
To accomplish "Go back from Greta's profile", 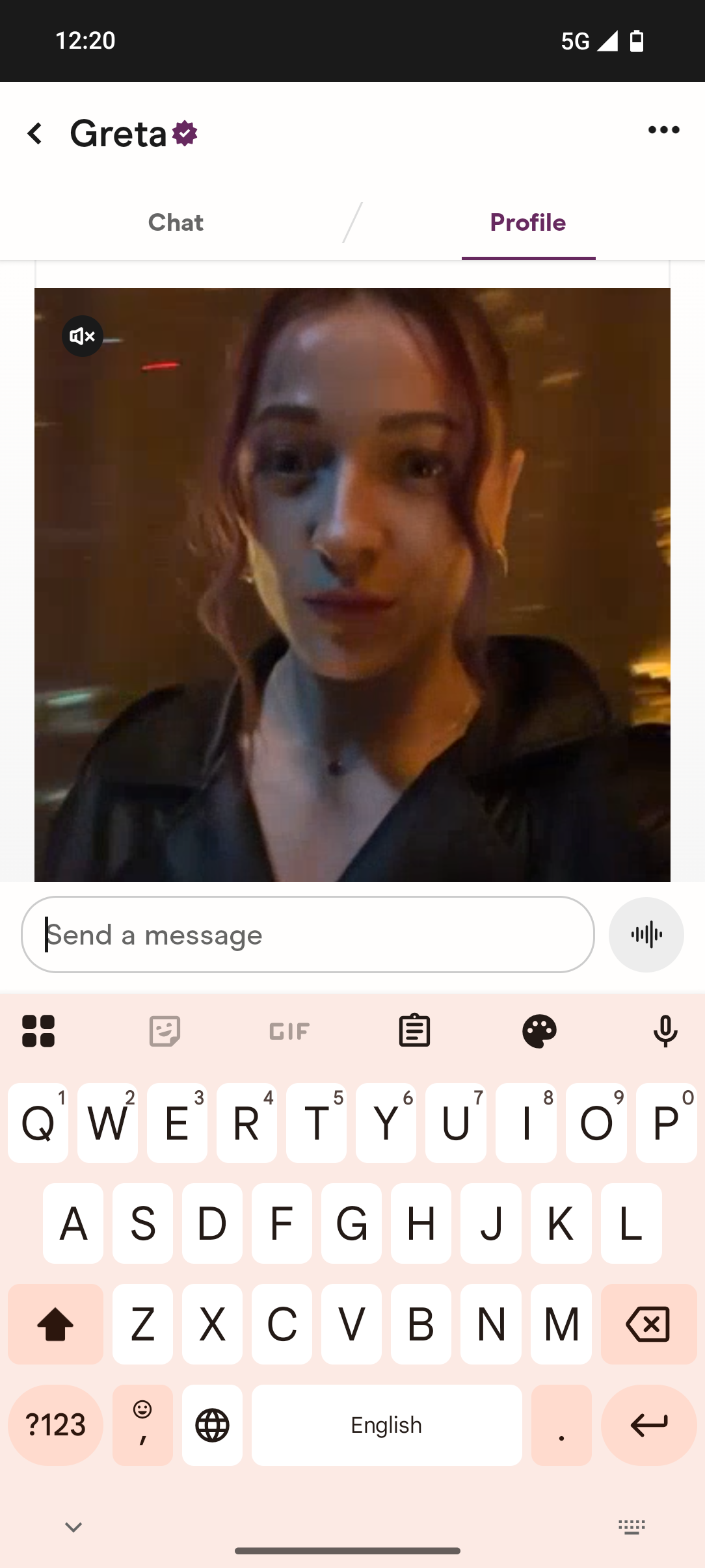I will [x=35, y=133].
